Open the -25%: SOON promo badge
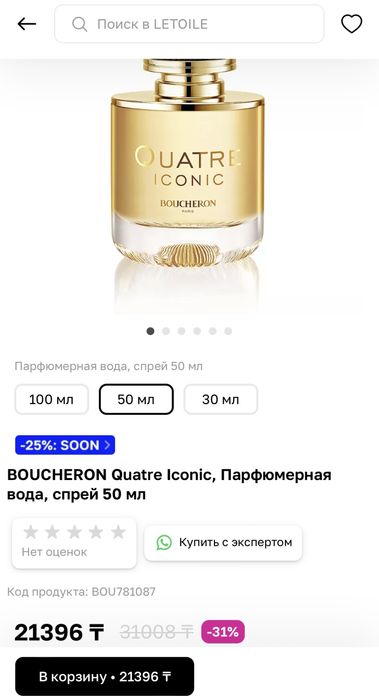379x699 pixels. point(65,445)
